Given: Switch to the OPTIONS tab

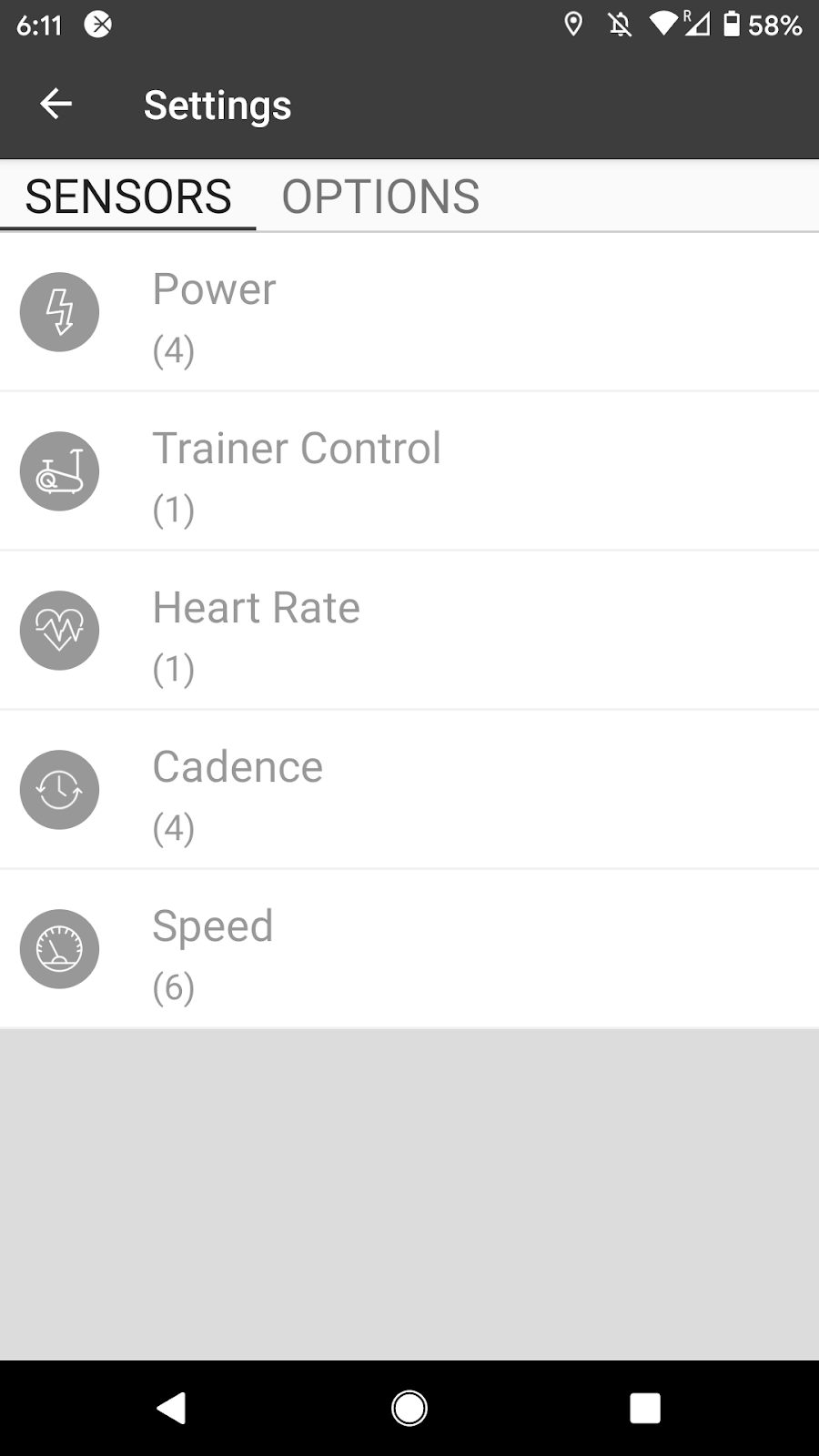Looking at the screenshot, I should tap(380, 197).
